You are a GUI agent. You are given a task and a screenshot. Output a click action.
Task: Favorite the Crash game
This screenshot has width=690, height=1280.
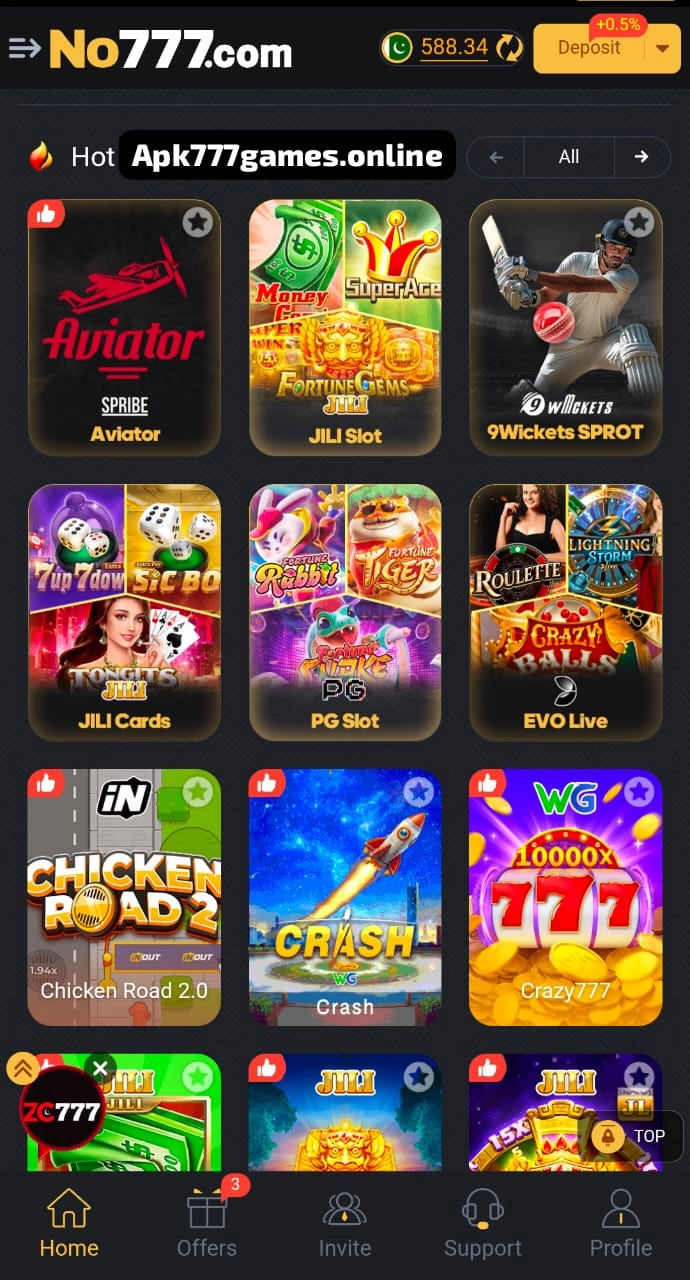pos(418,793)
